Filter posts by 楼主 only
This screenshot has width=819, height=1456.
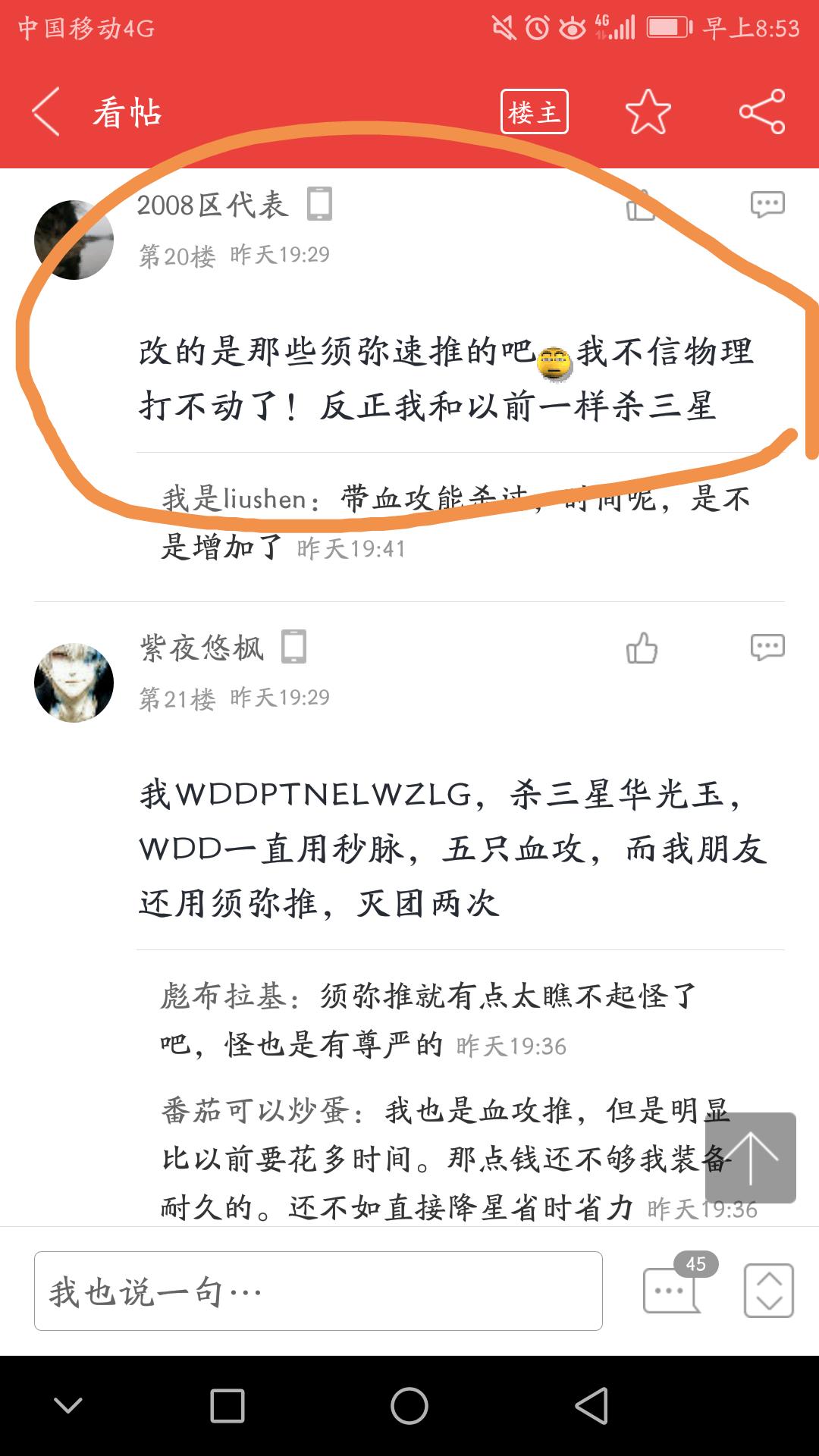pos(534,112)
